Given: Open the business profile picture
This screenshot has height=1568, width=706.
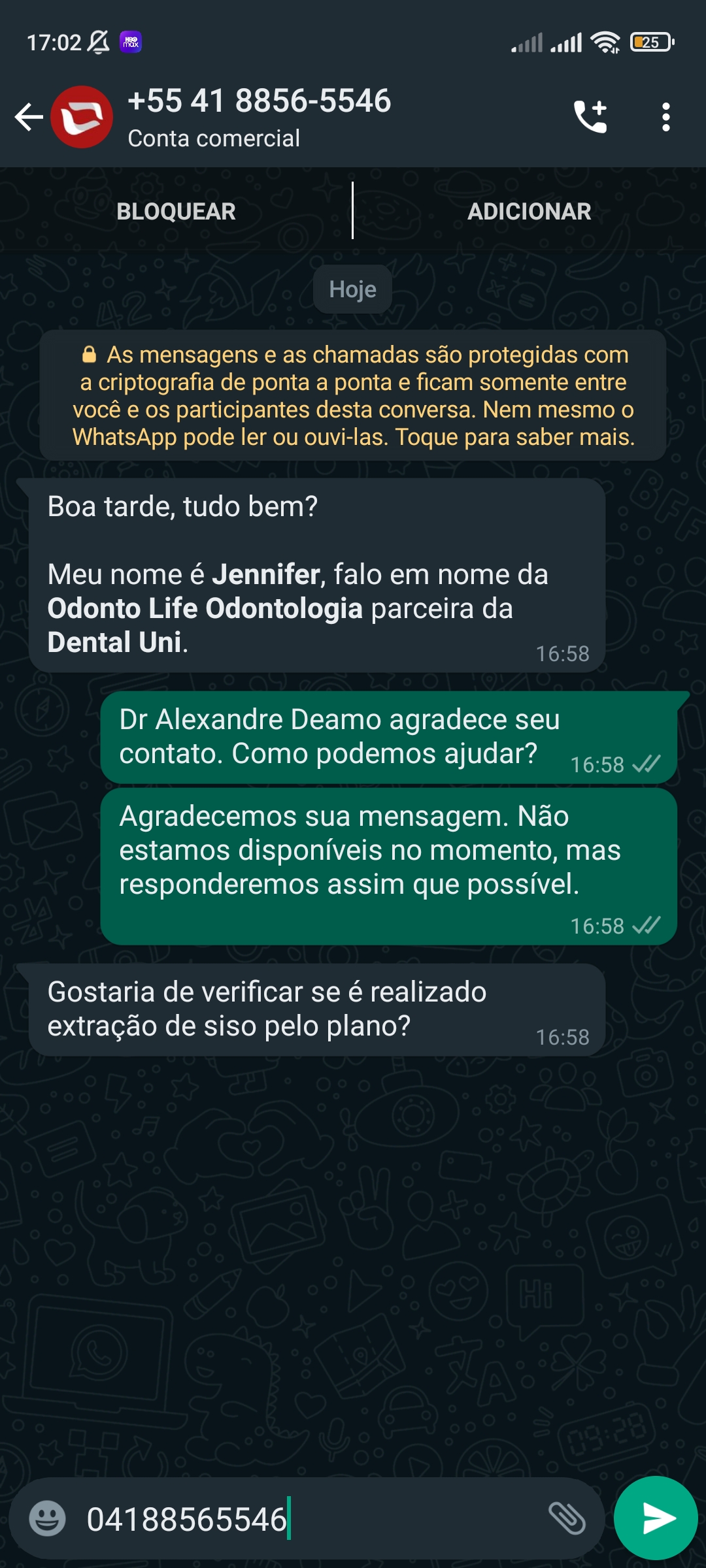Looking at the screenshot, I should tap(82, 118).
